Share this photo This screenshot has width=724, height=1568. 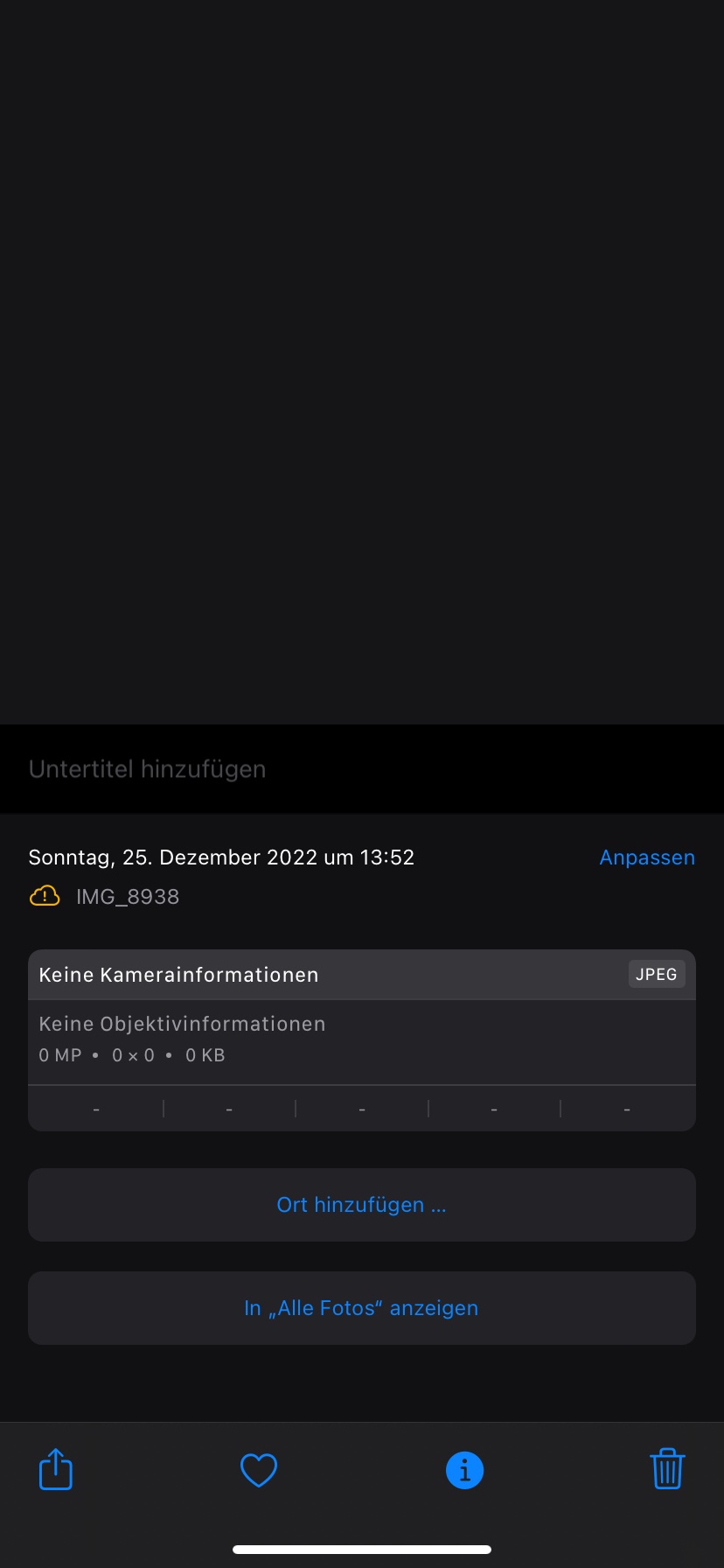coord(56,1469)
